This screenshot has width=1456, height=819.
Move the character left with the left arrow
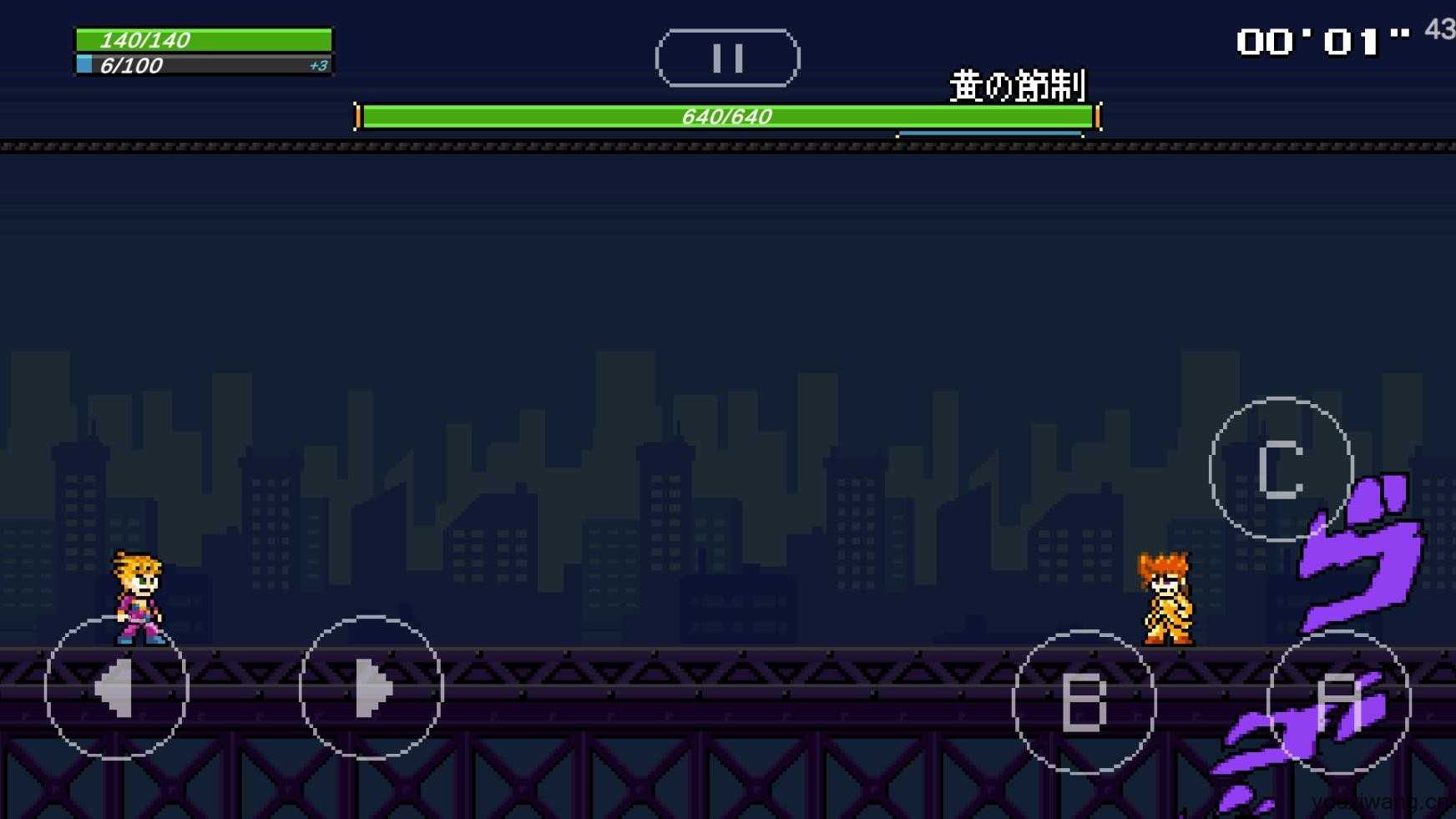[117, 688]
